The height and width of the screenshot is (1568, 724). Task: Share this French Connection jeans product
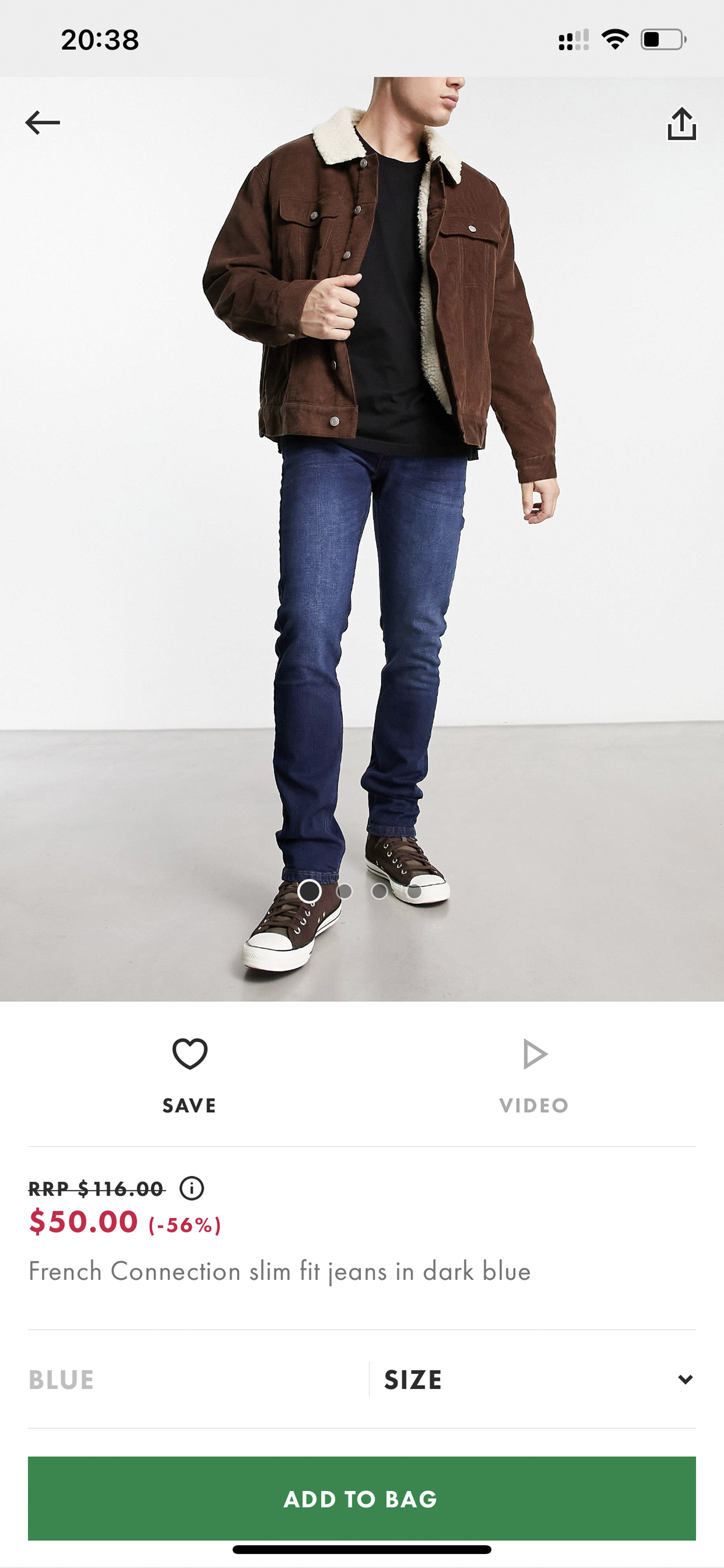681,124
